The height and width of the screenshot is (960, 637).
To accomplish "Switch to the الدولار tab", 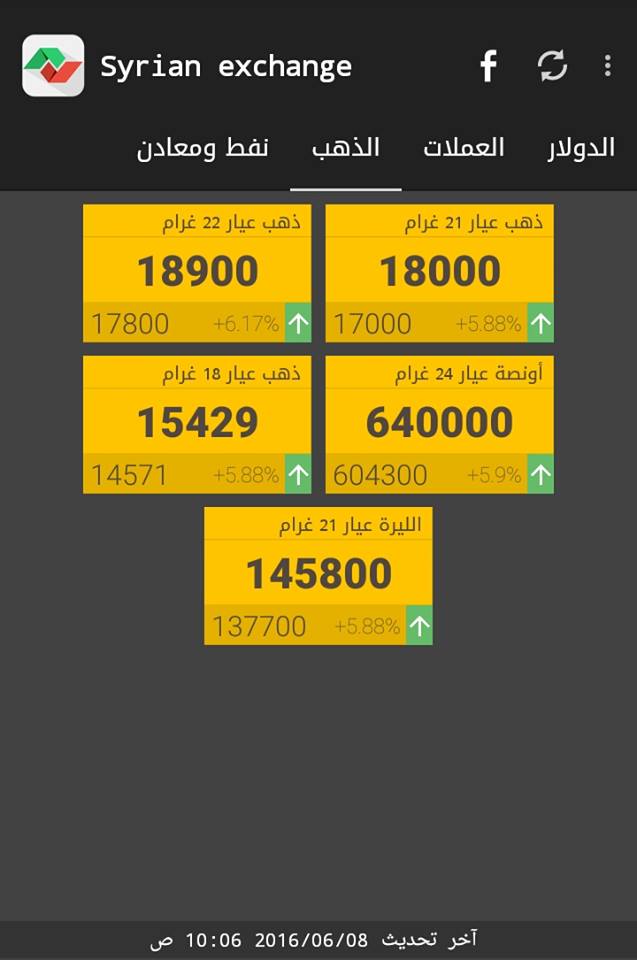I will (581, 148).
